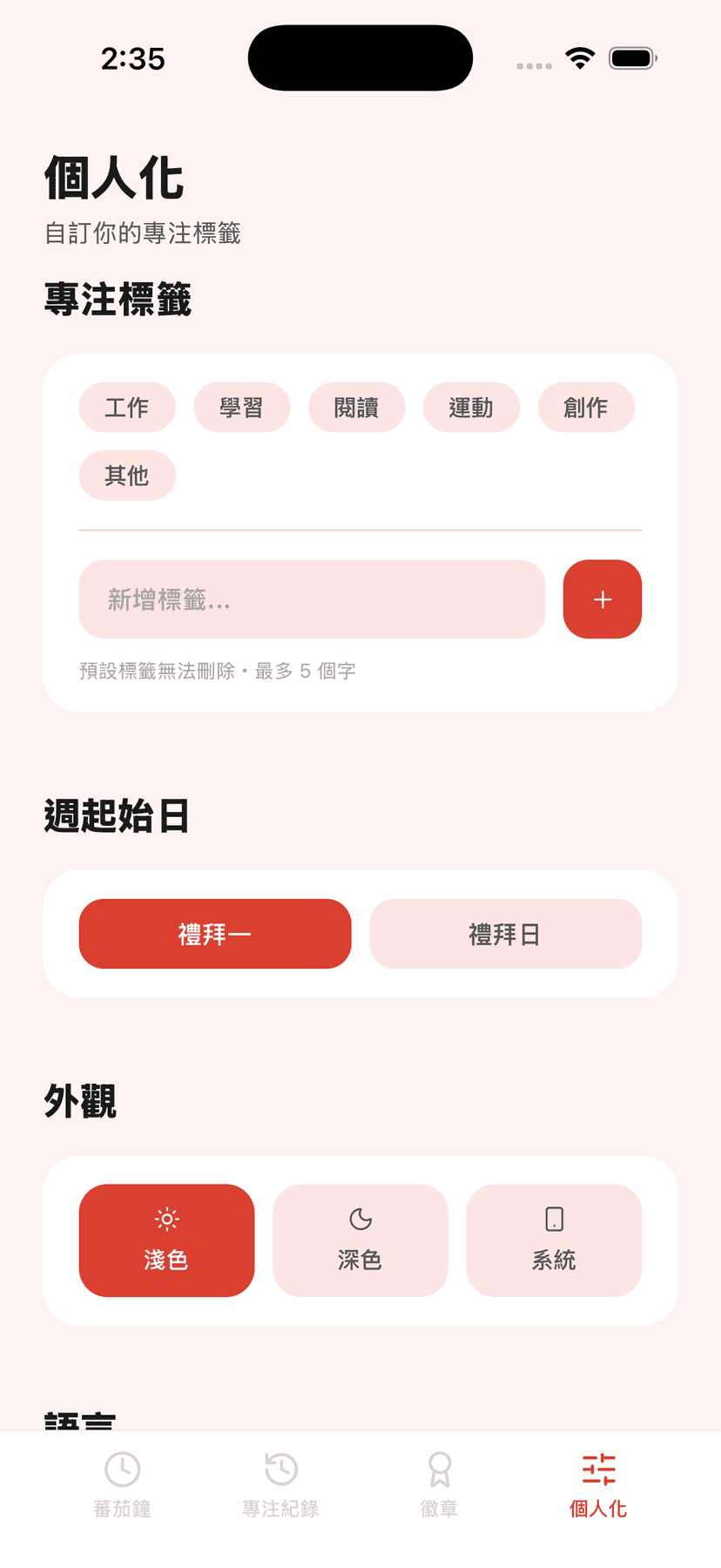Switch to the 蕃茄鐘 tab
Viewport: 721px width, 1568px height.
point(123,1485)
